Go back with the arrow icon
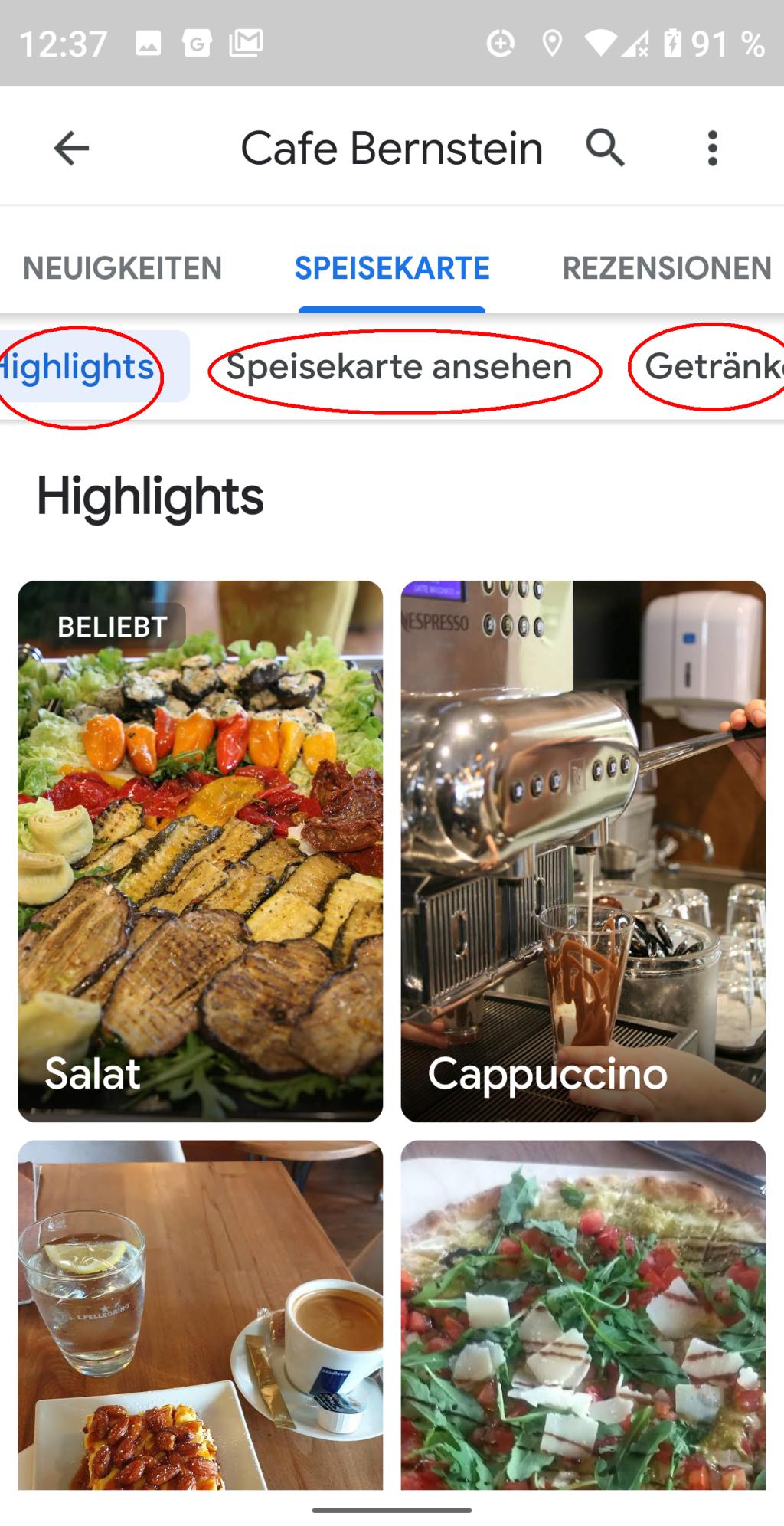 71,148
